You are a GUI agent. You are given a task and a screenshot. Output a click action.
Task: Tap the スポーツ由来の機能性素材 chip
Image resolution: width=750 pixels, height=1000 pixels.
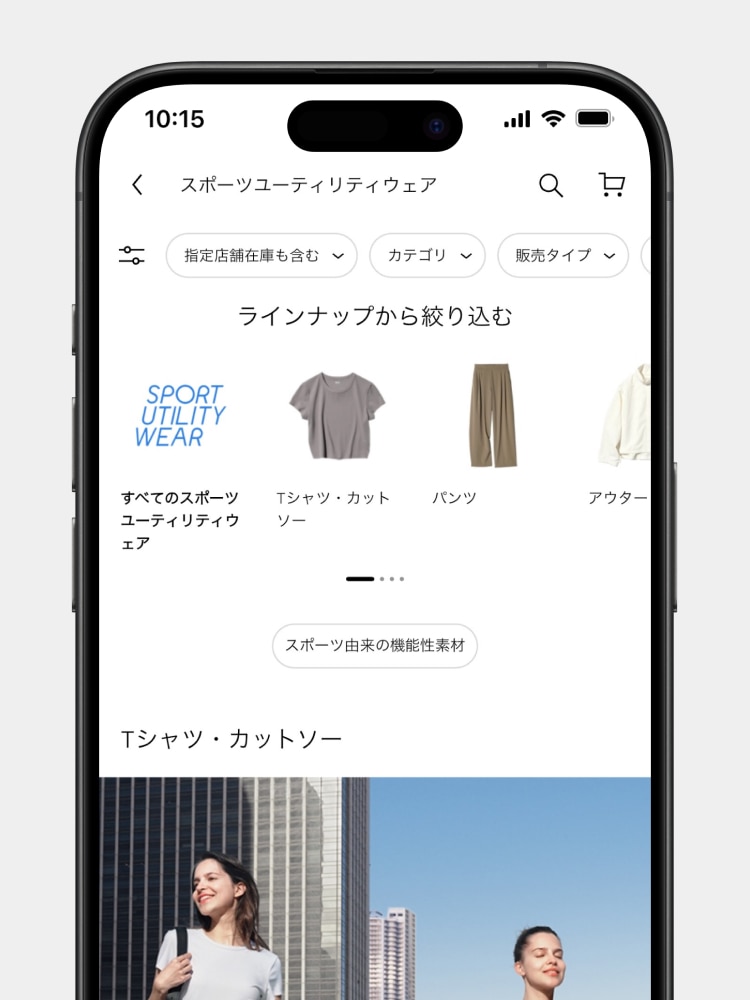click(375, 646)
